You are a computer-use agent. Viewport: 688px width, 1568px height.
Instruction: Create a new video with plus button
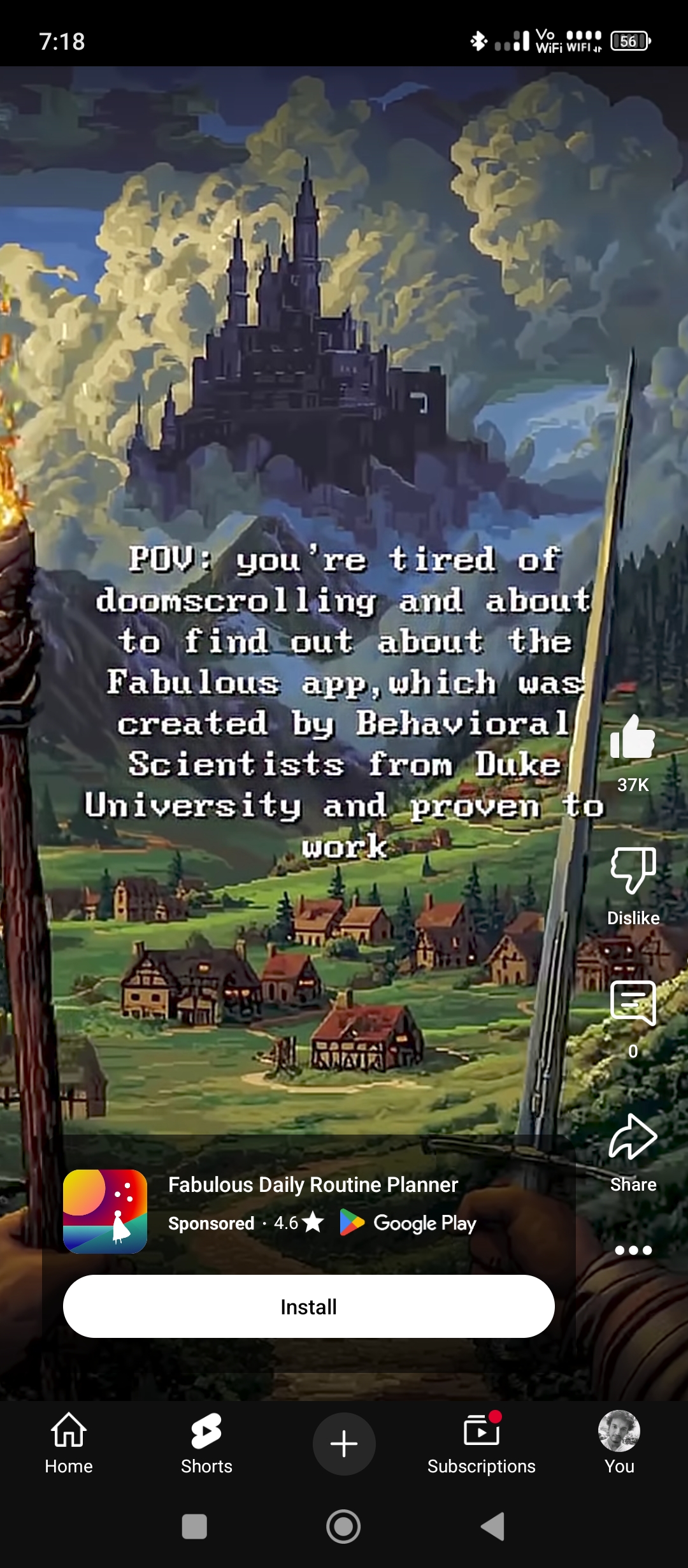click(x=344, y=1444)
